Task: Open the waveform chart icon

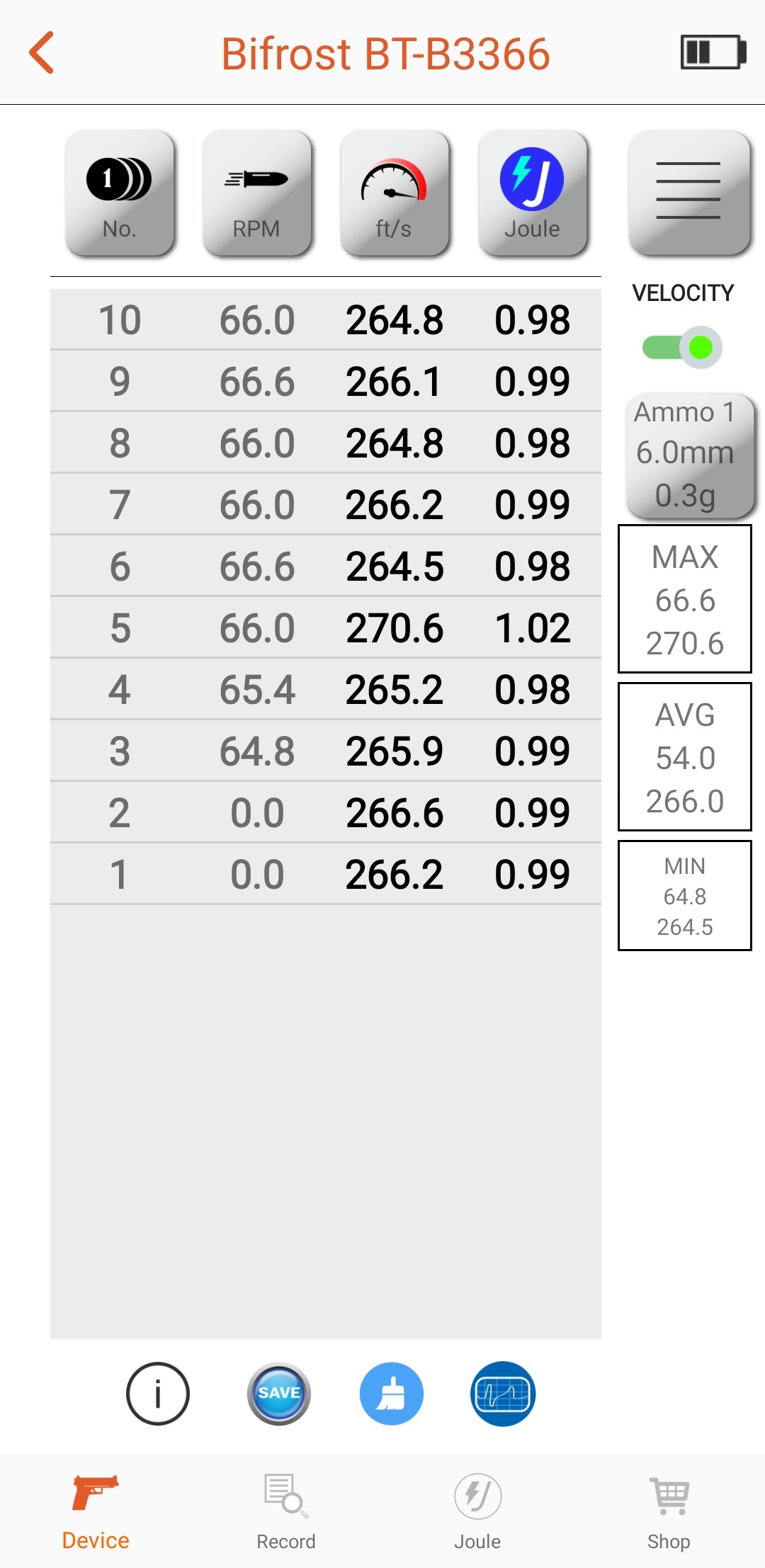Action: (x=503, y=1394)
